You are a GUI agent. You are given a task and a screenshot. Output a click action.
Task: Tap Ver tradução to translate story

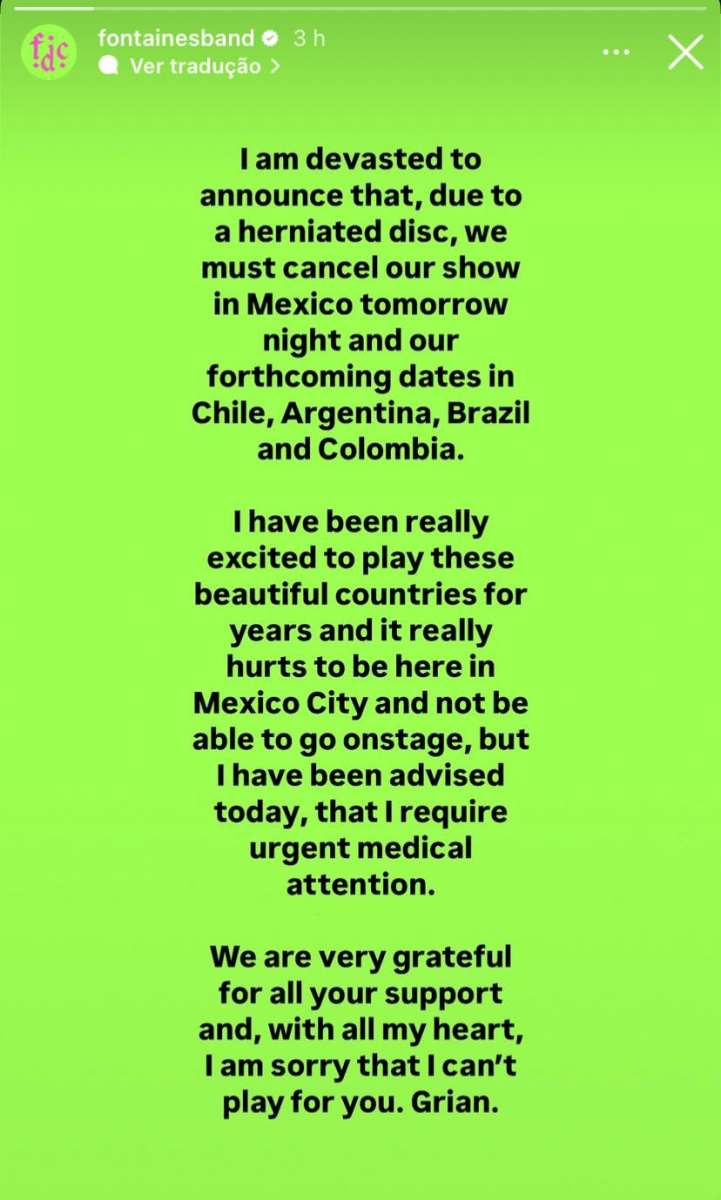pos(195,67)
